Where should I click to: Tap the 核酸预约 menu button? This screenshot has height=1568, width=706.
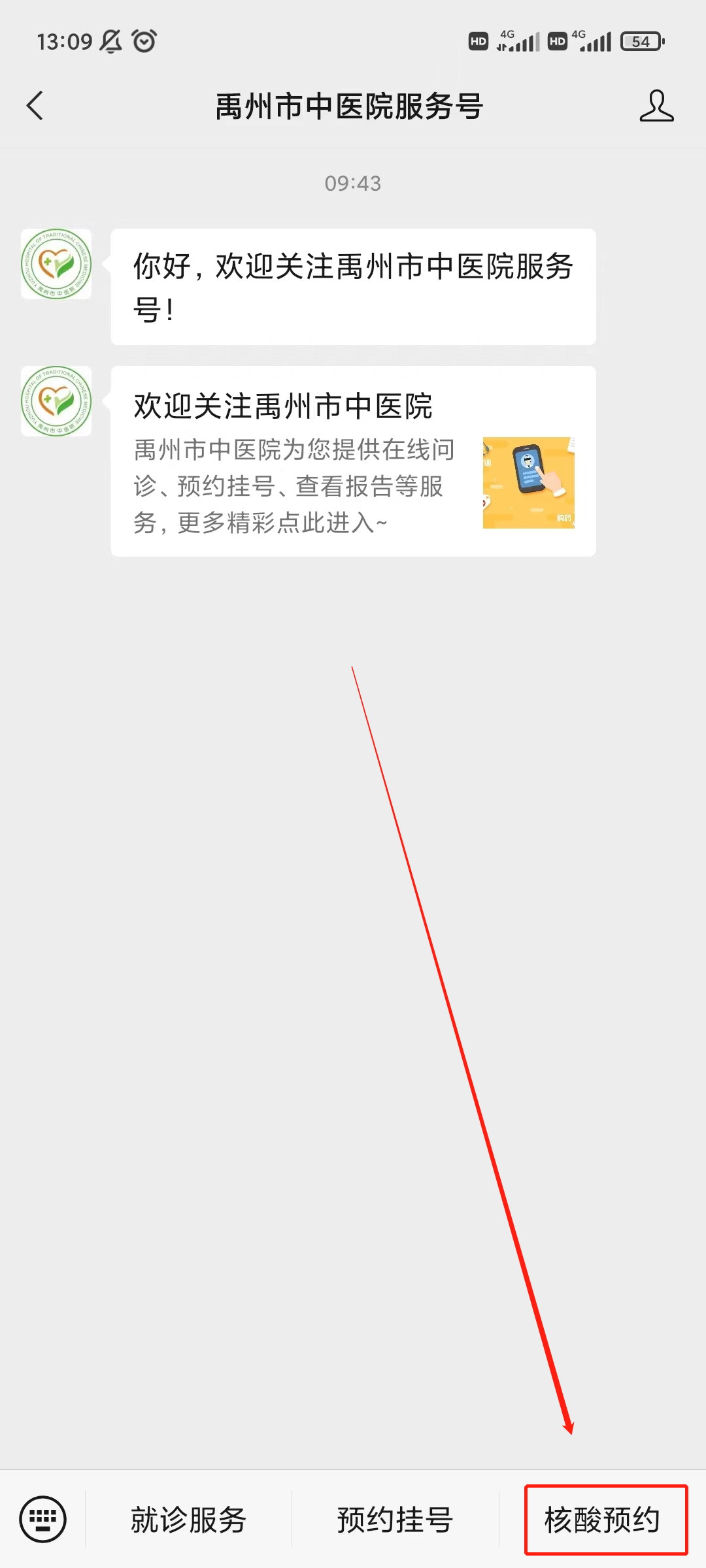(604, 1520)
